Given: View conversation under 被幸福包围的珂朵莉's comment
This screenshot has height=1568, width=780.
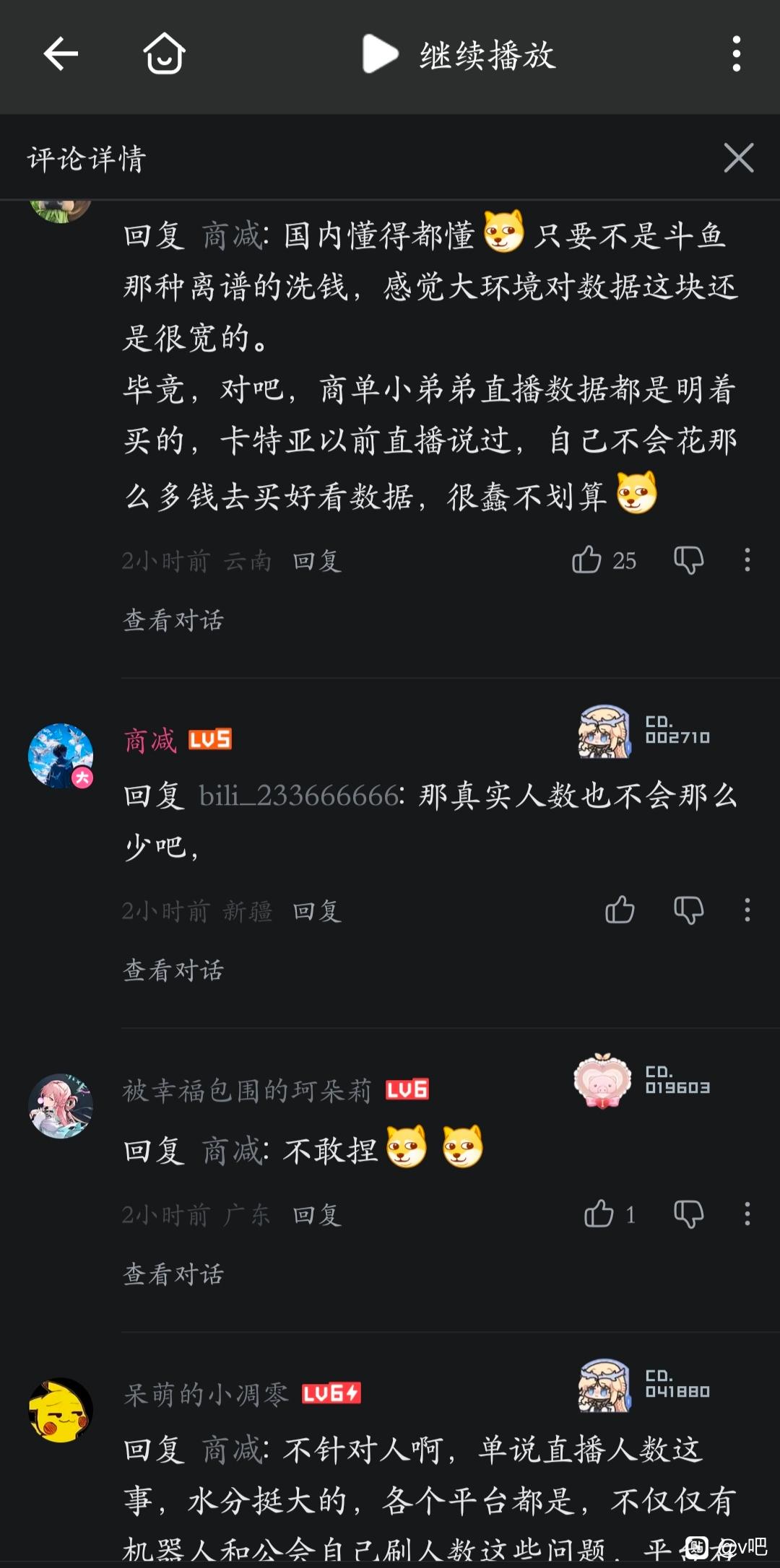Looking at the screenshot, I should pyautogui.click(x=173, y=1274).
